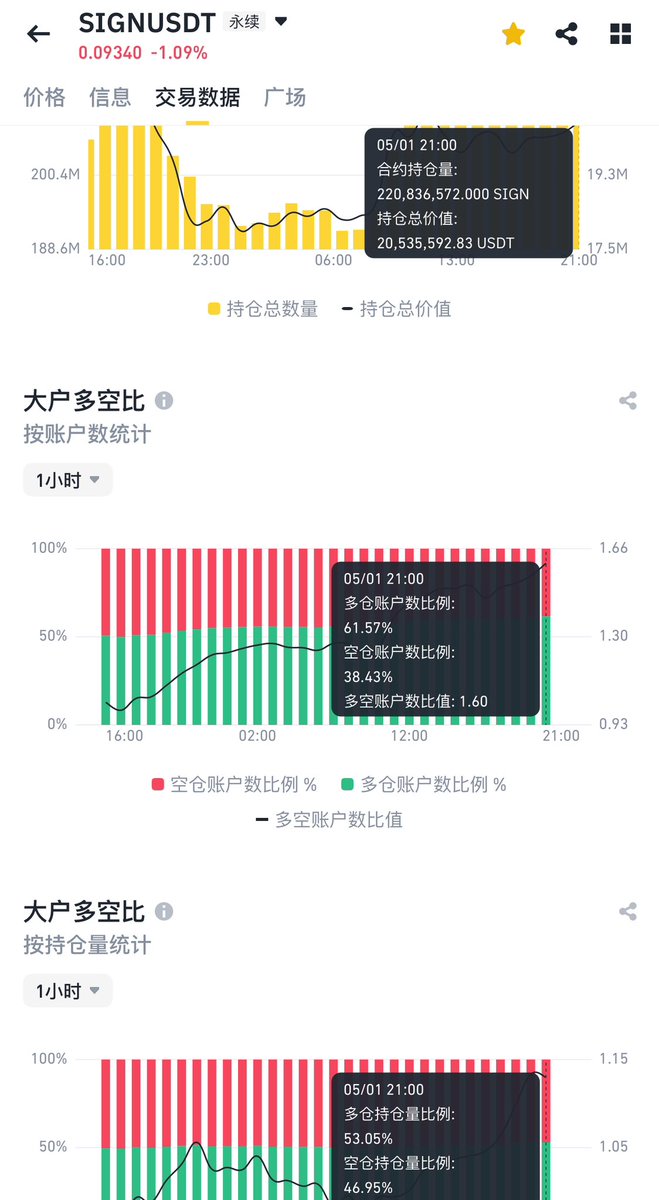This screenshot has width=659, height=1200.
Task: Show info for 大户多空比 按持仓量统计
Action: 164,911
